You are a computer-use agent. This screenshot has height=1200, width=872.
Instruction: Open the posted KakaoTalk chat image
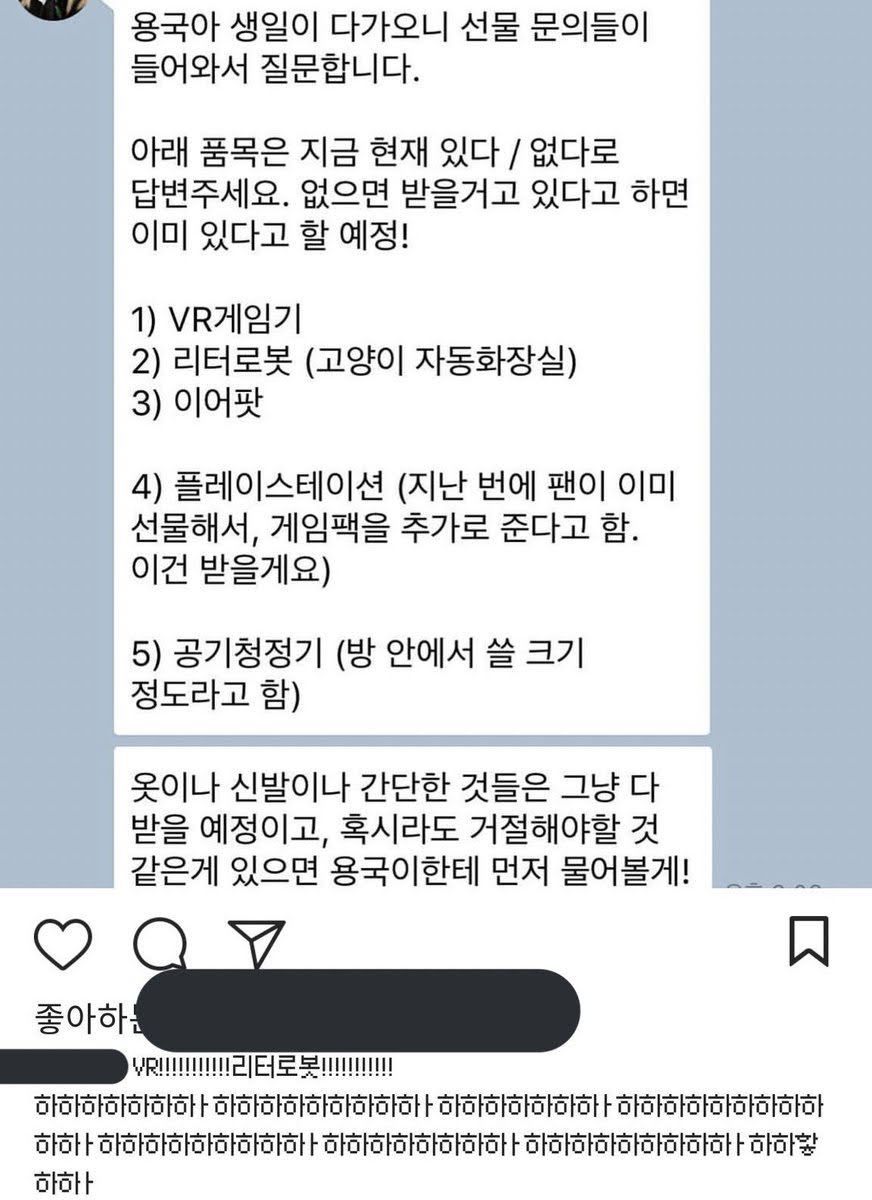coord(436,440)
